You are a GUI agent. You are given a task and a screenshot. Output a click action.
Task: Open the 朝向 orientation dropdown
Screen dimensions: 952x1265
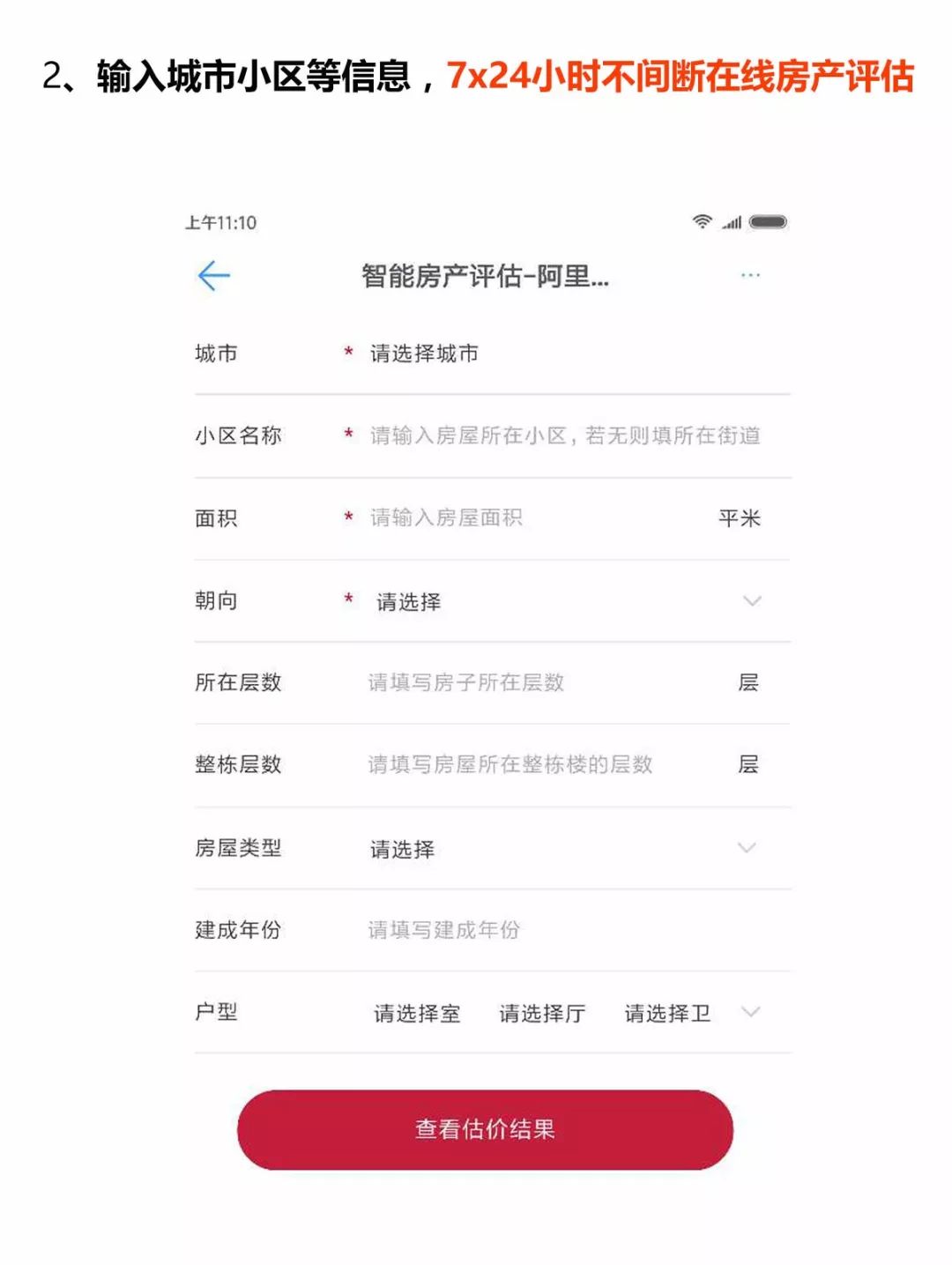pyautogui.click(x=749, y=601)
